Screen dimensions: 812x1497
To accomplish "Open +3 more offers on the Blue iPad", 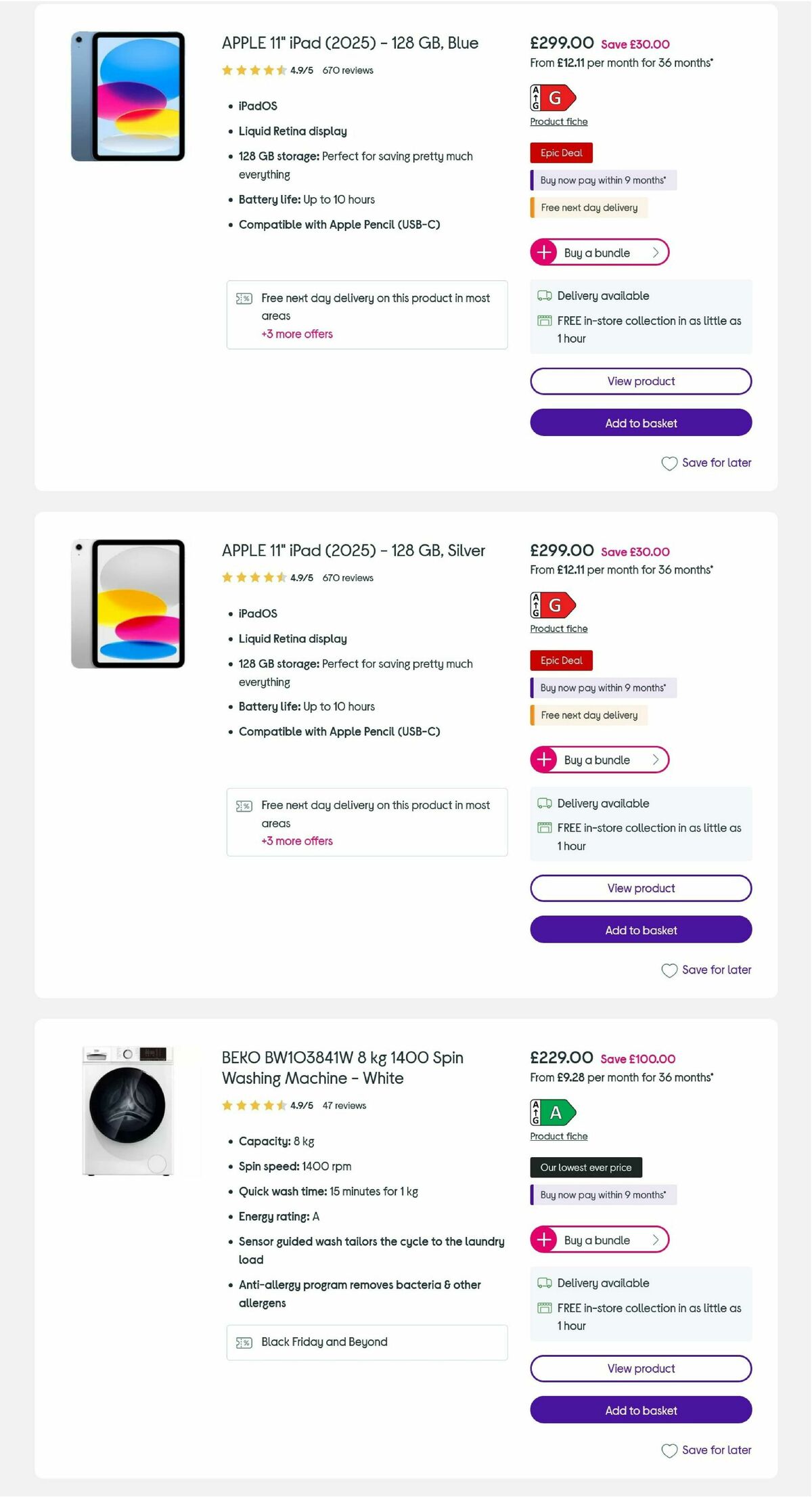I will tap(296, 334).
